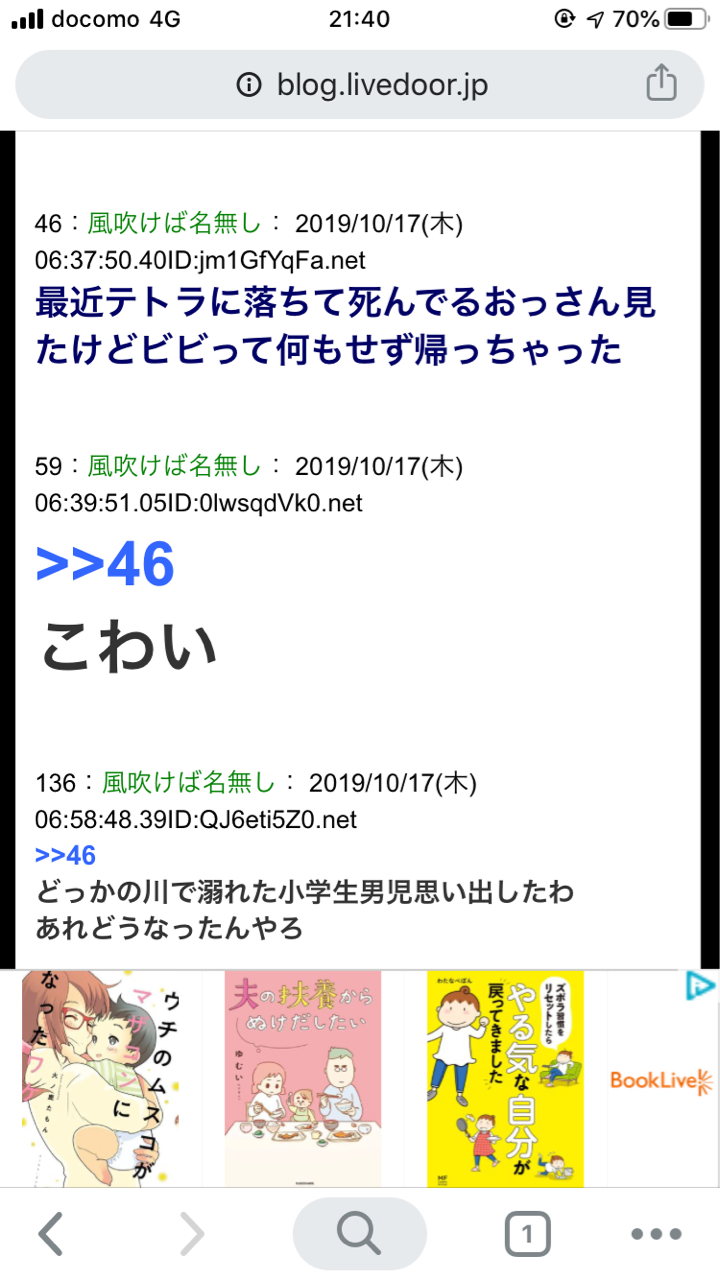The image size is (720, 1280).
Task: Open browser search from the bottom toolbar
Action: [359, 1235]
